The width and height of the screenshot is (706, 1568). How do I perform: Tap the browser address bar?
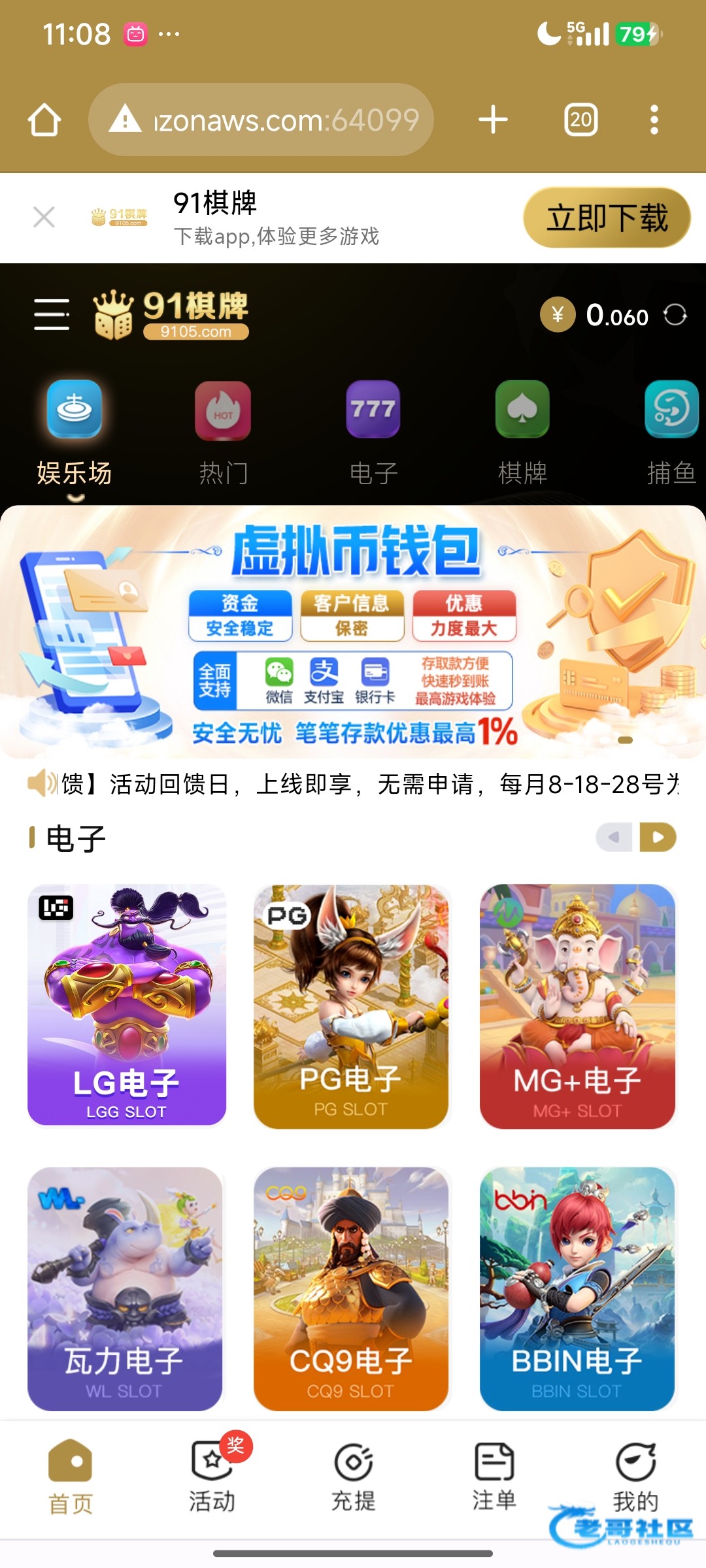261,120
